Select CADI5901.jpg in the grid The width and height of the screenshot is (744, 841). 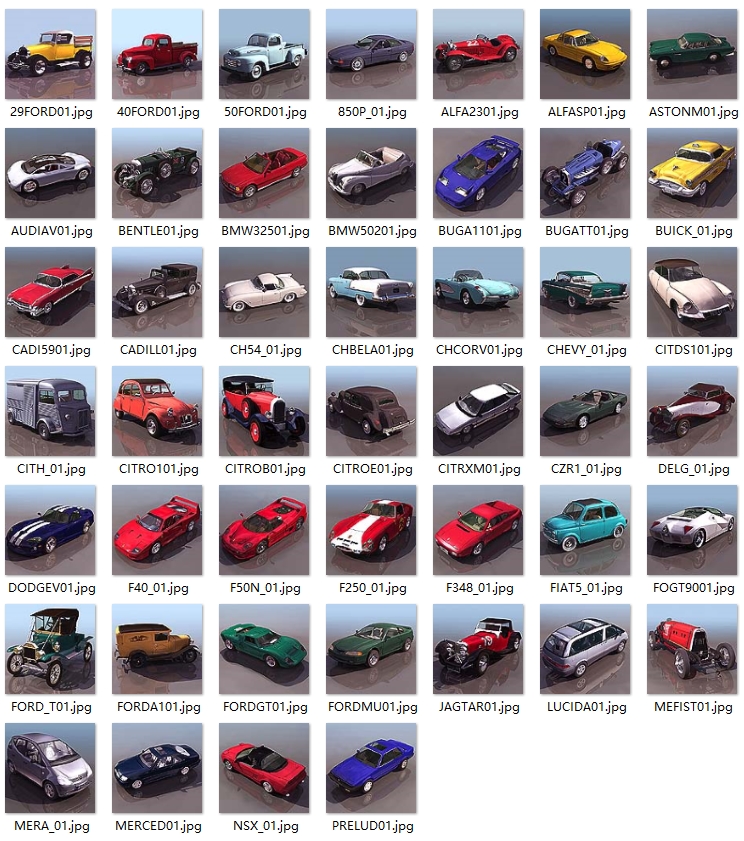click(50, 293)
